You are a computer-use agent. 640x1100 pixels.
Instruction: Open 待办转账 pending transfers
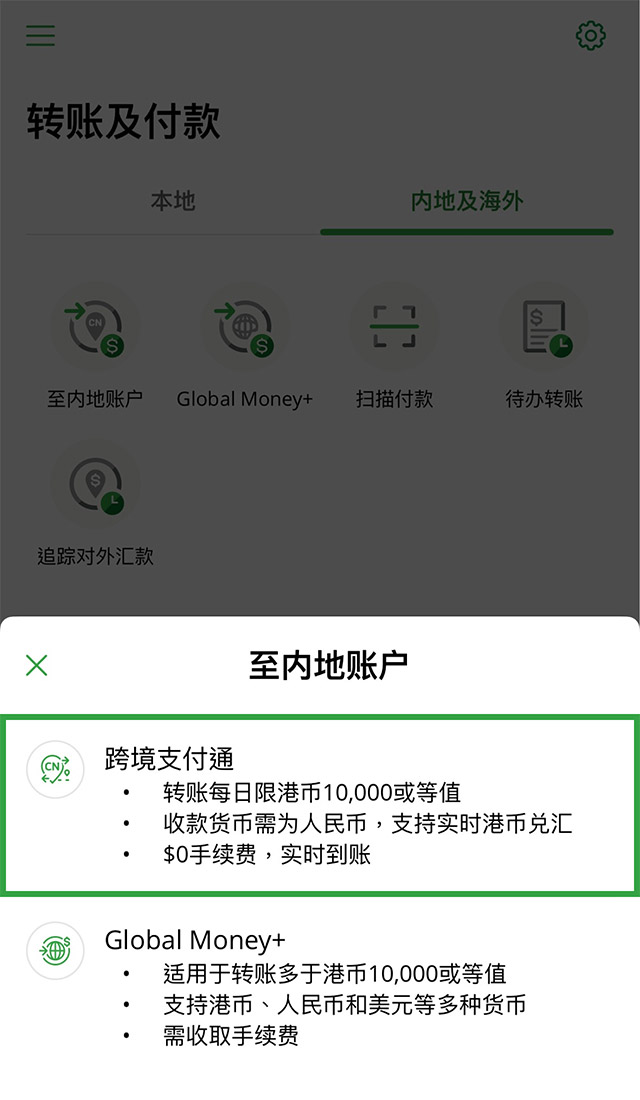[x=544, y=349]
